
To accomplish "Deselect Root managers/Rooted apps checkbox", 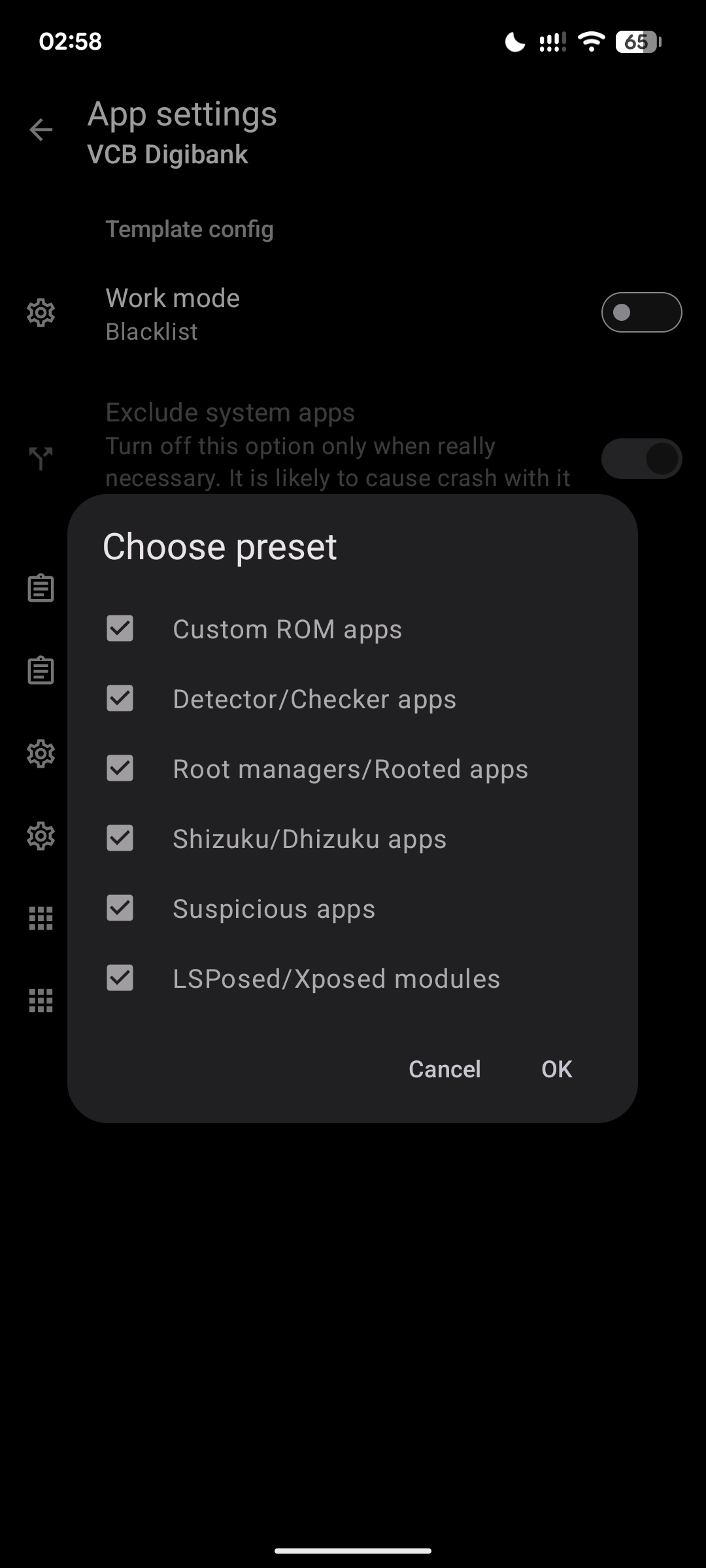I will (120, 768).
